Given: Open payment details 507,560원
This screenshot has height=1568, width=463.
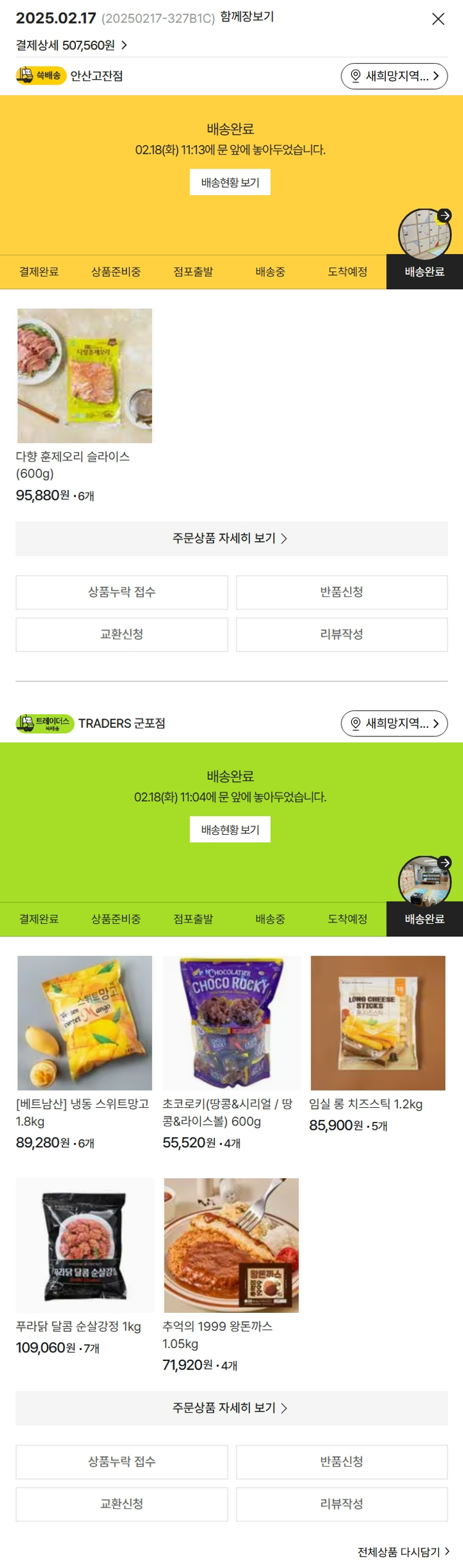Looking at the screenshot, I should (x=71, y=45).
